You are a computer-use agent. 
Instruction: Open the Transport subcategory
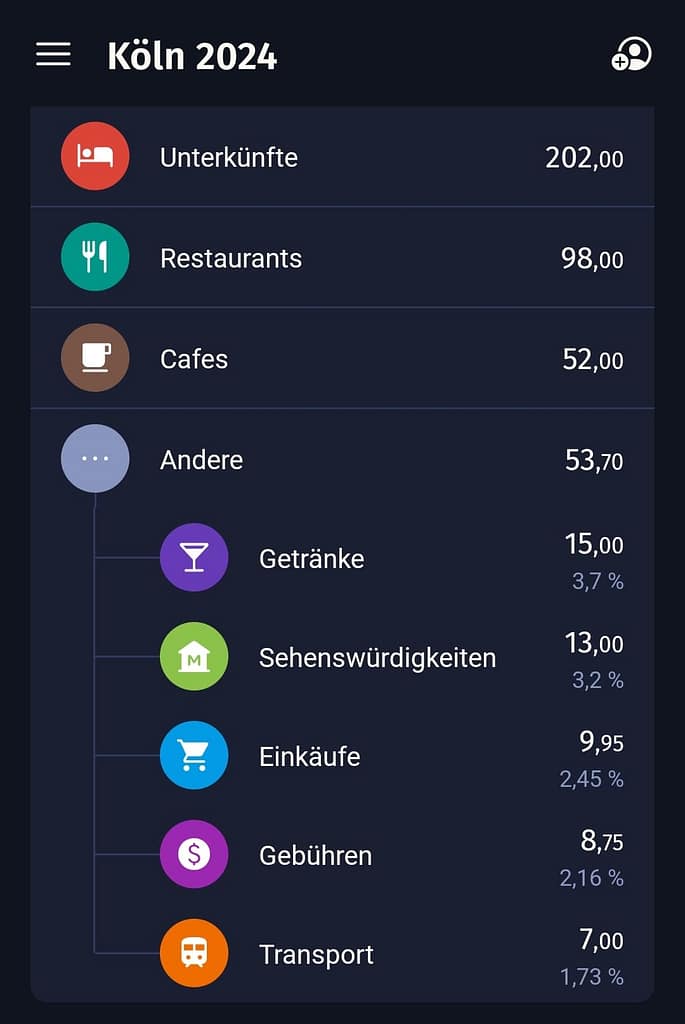[x=390, y=953]
